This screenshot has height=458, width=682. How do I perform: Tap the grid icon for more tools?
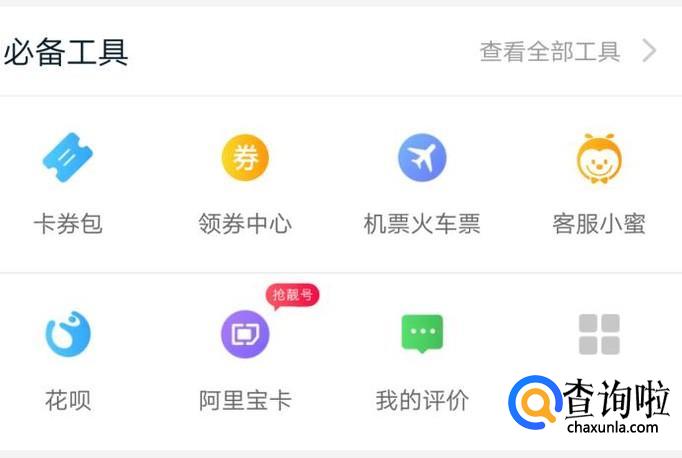599,334
